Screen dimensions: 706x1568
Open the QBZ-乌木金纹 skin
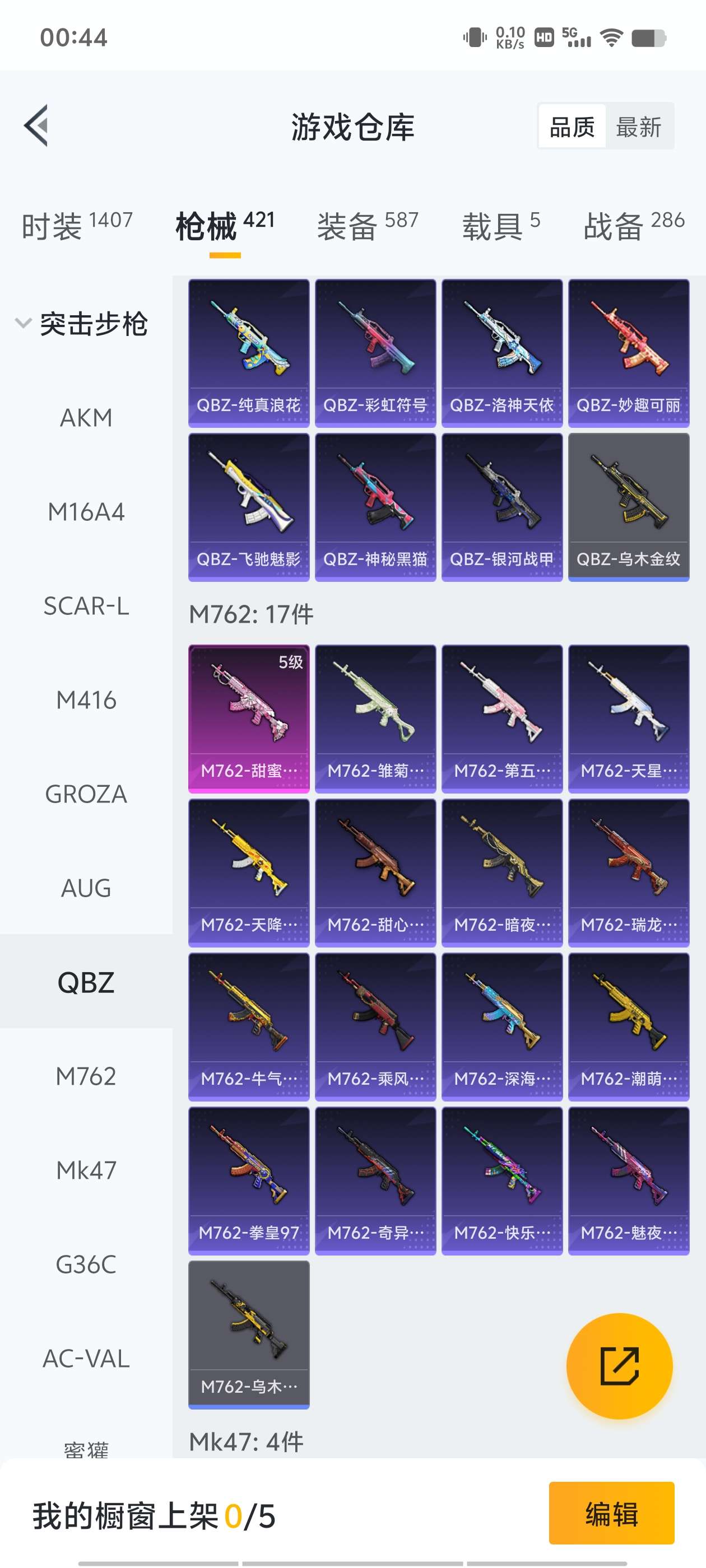[x=629, y=507]
